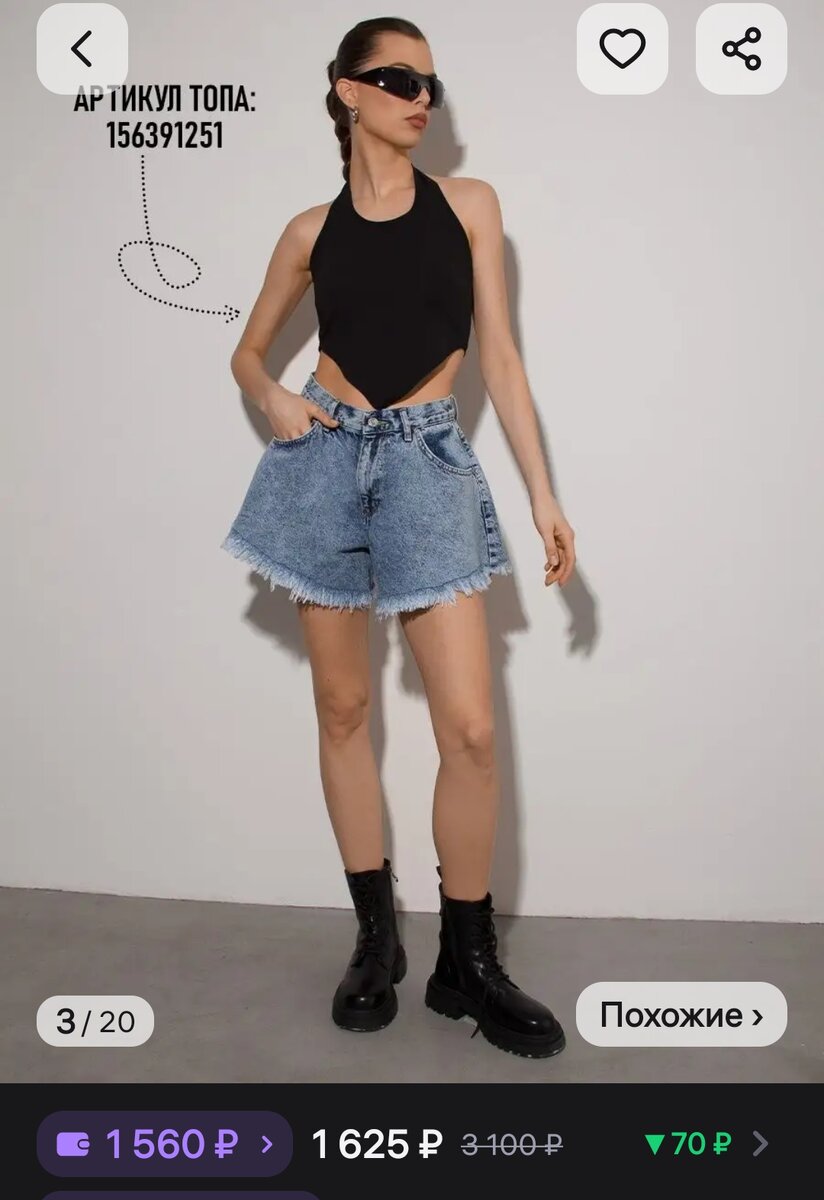Open the 1 560 ₽ wallet price
The width and height of the screenshot is (824, 1200).
[x=165, y=1143]
